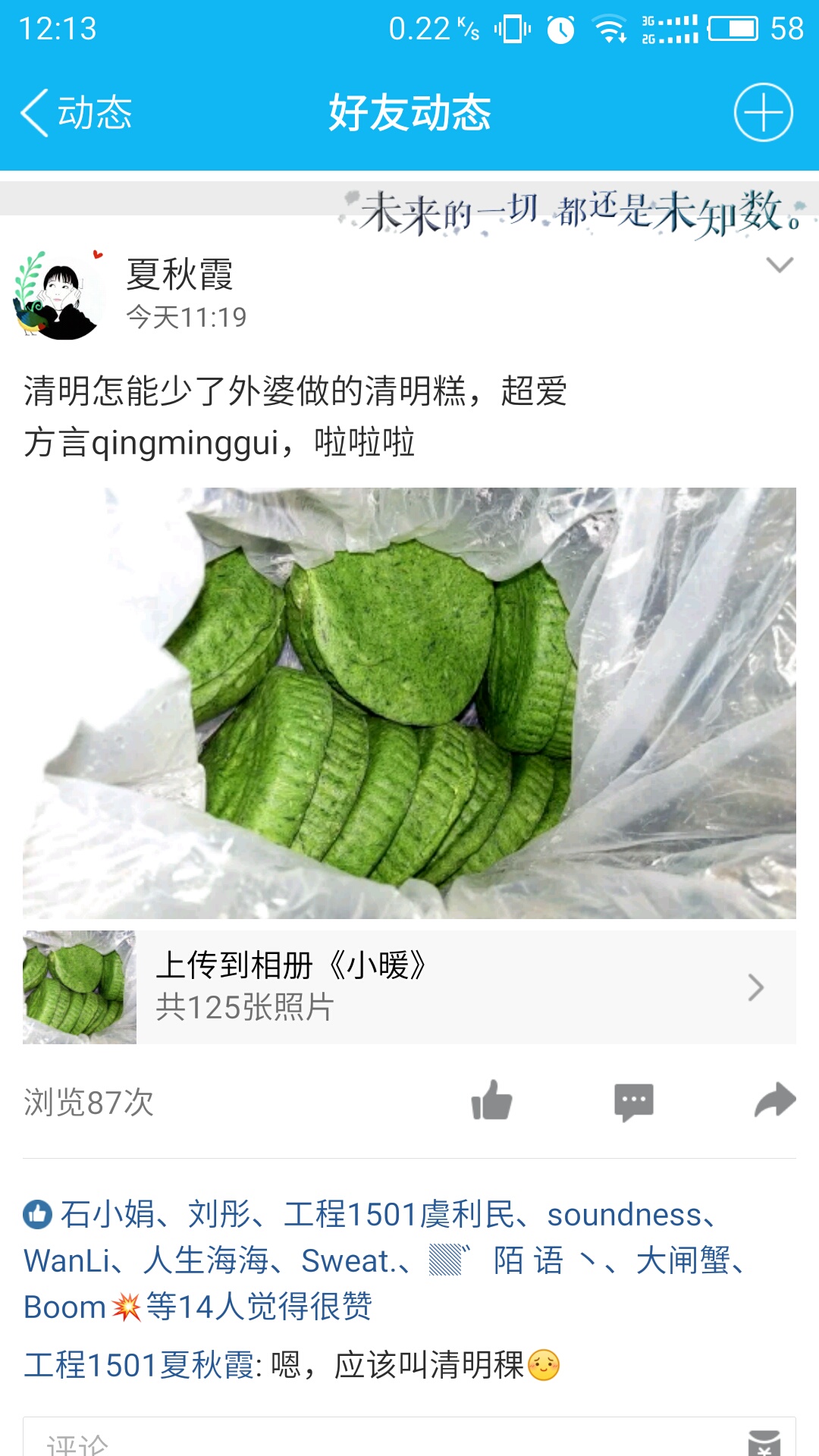Share this post with the forward arrow

click(774, 1100)
